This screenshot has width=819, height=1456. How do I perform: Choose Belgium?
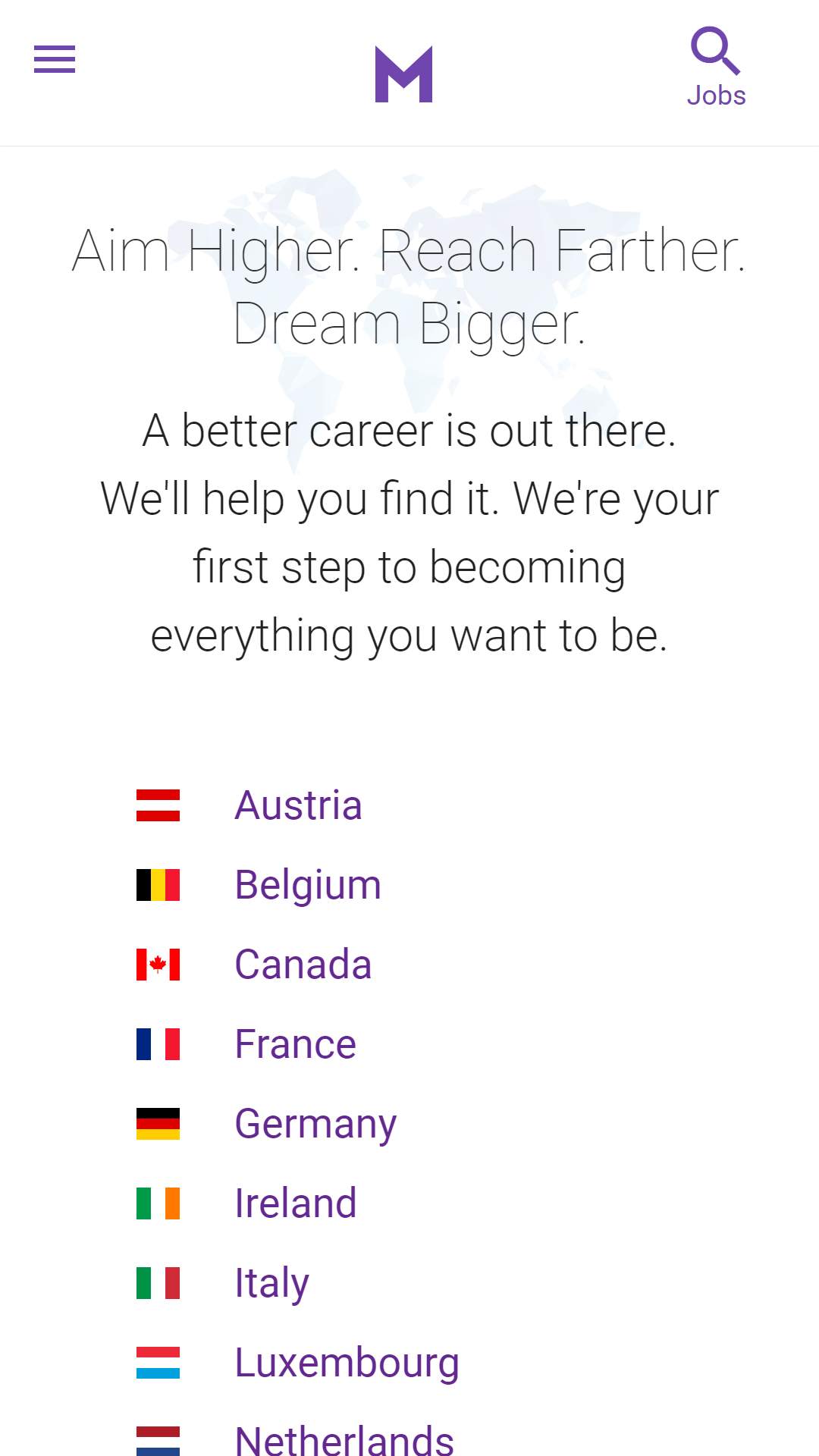click(x=308, y=885)
